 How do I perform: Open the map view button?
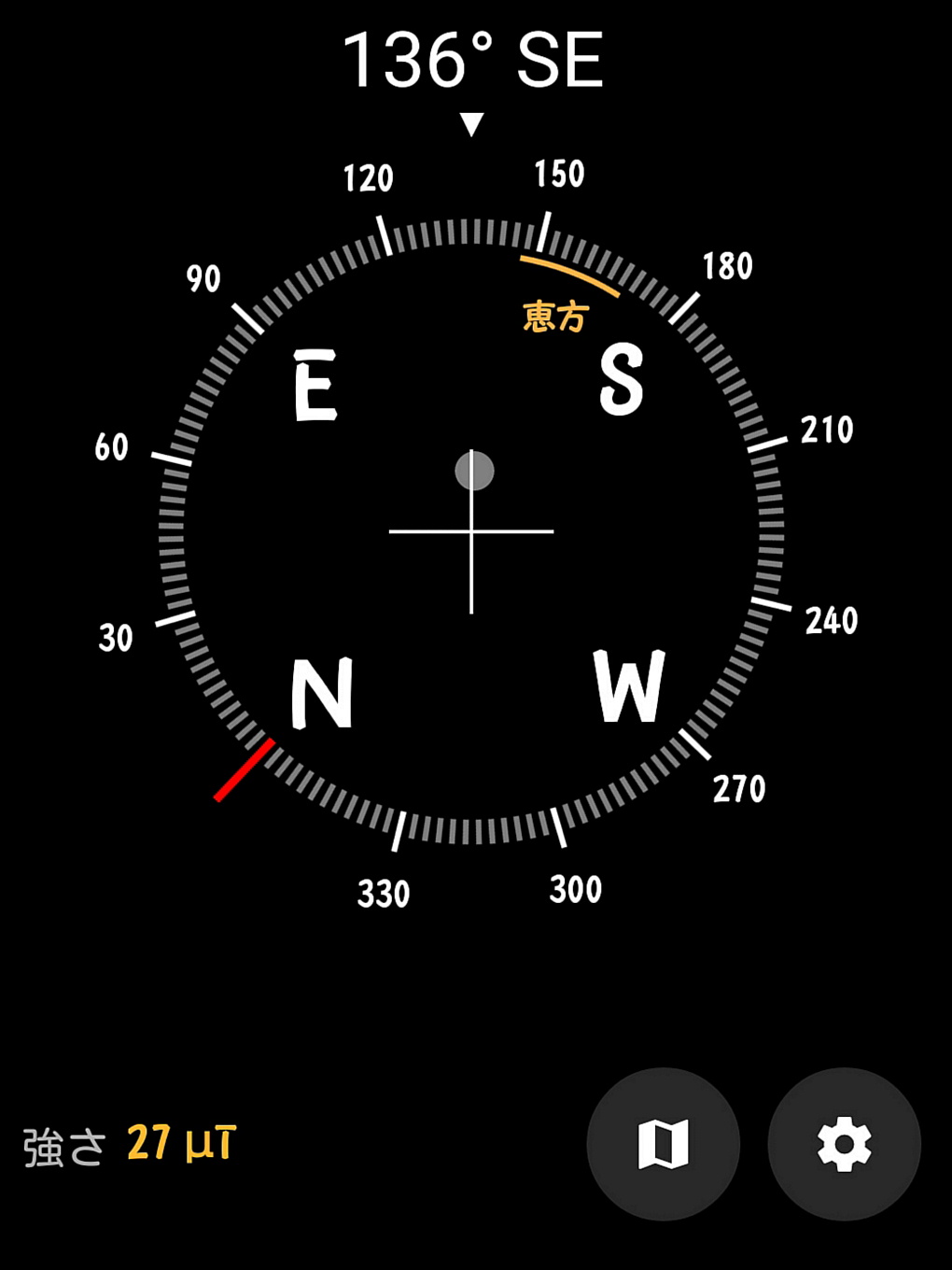pyautogui.click(x=663, y=1144)
